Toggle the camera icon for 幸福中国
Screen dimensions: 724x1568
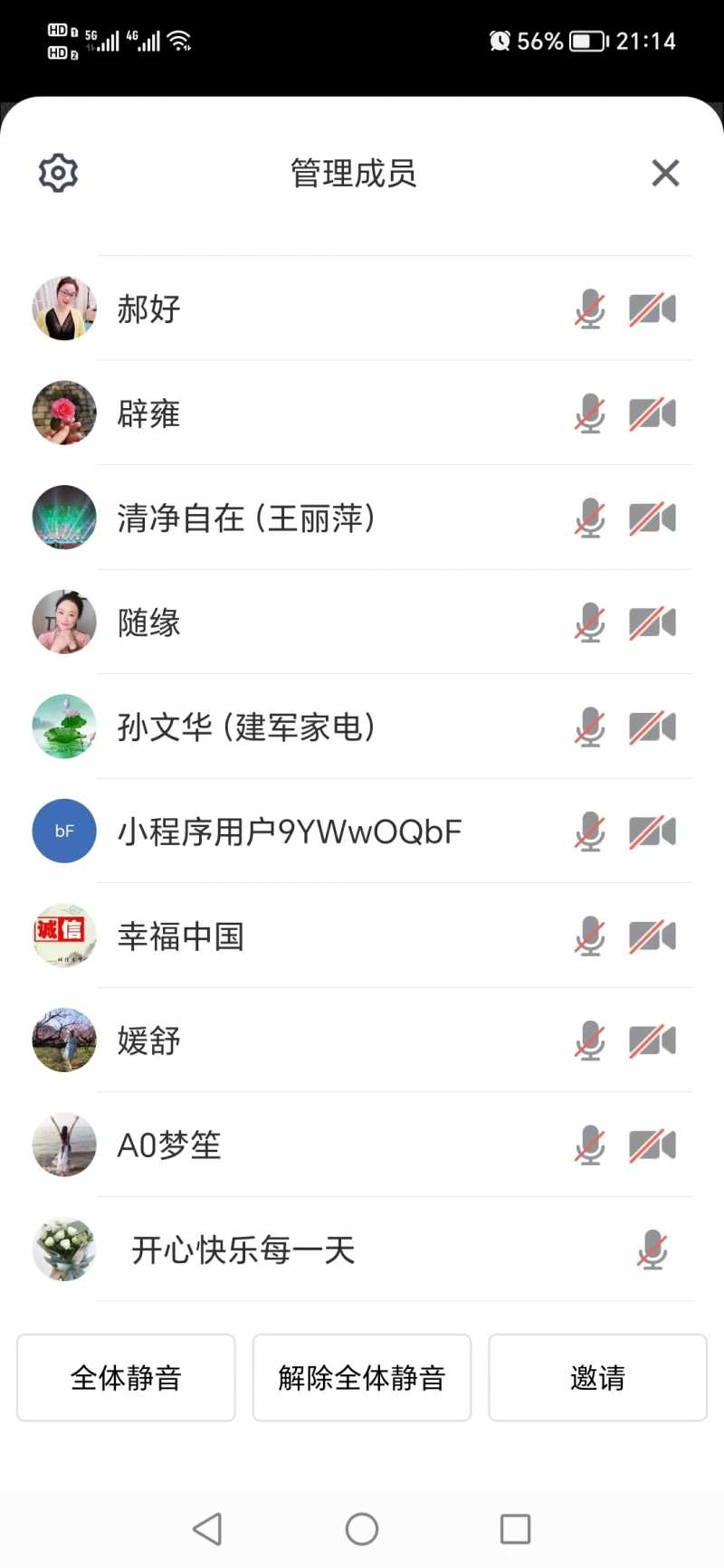click(x=653, y=936)
